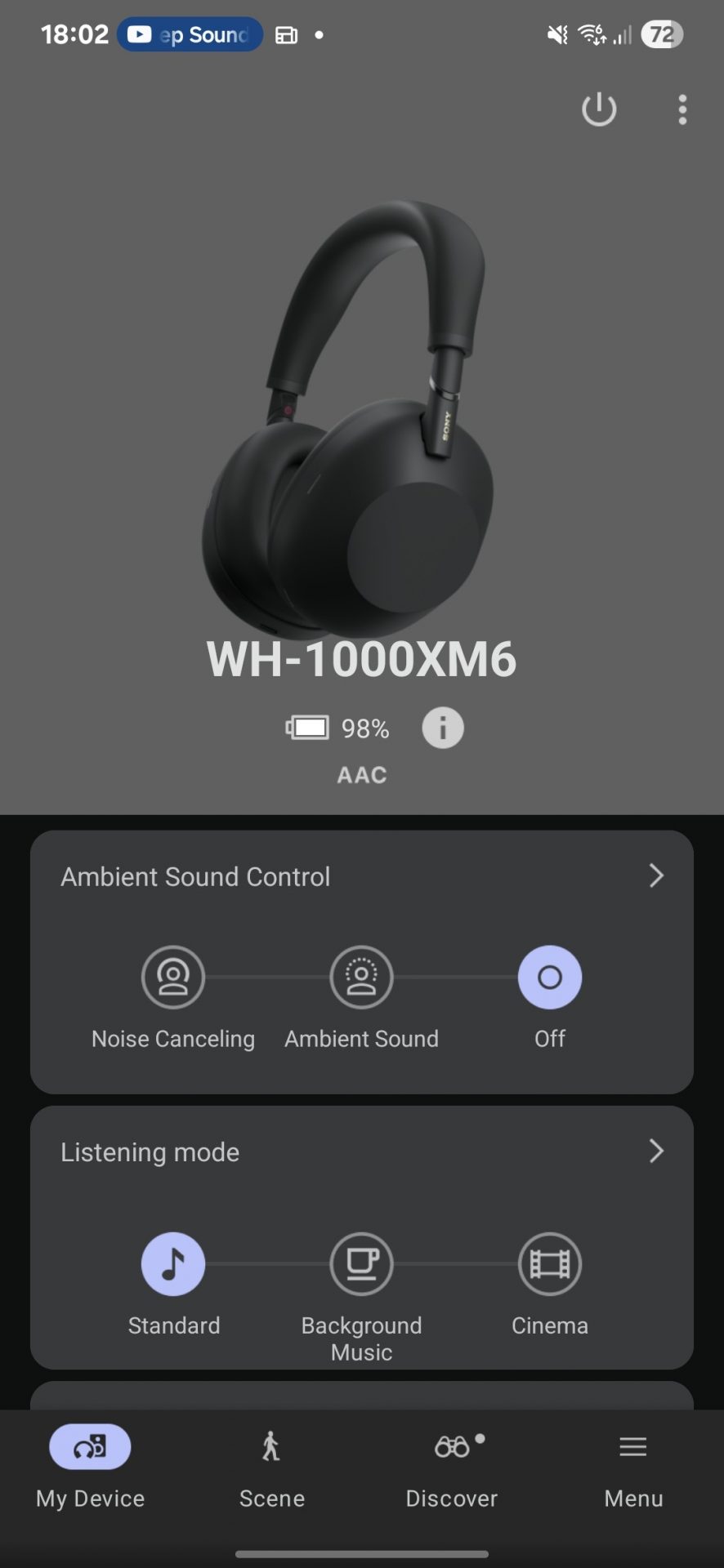The height and width of the screenshot is (1568, 724).
Task: Set ambient sound control to Off
Action: pos(549,978)
